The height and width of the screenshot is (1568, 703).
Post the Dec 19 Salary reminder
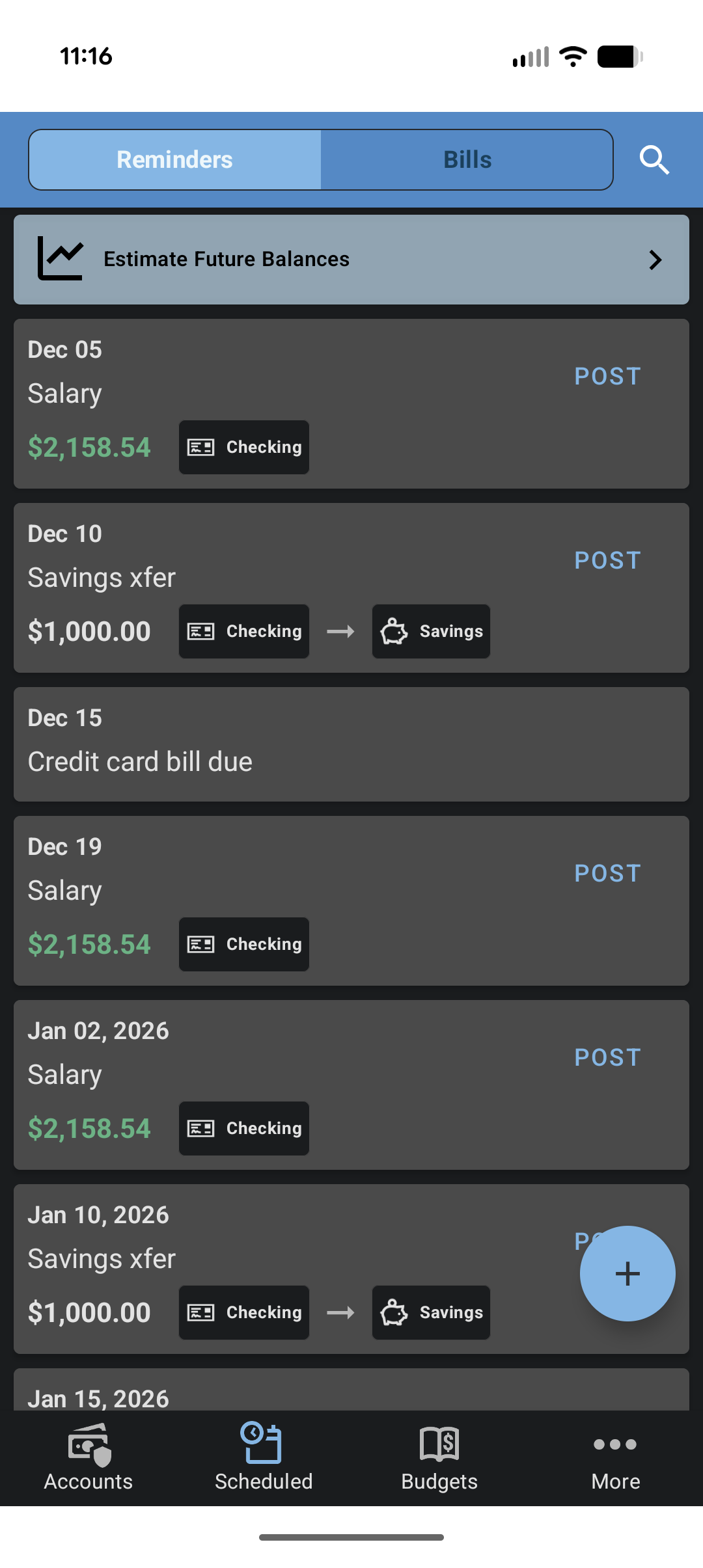[x=607, y=874]
